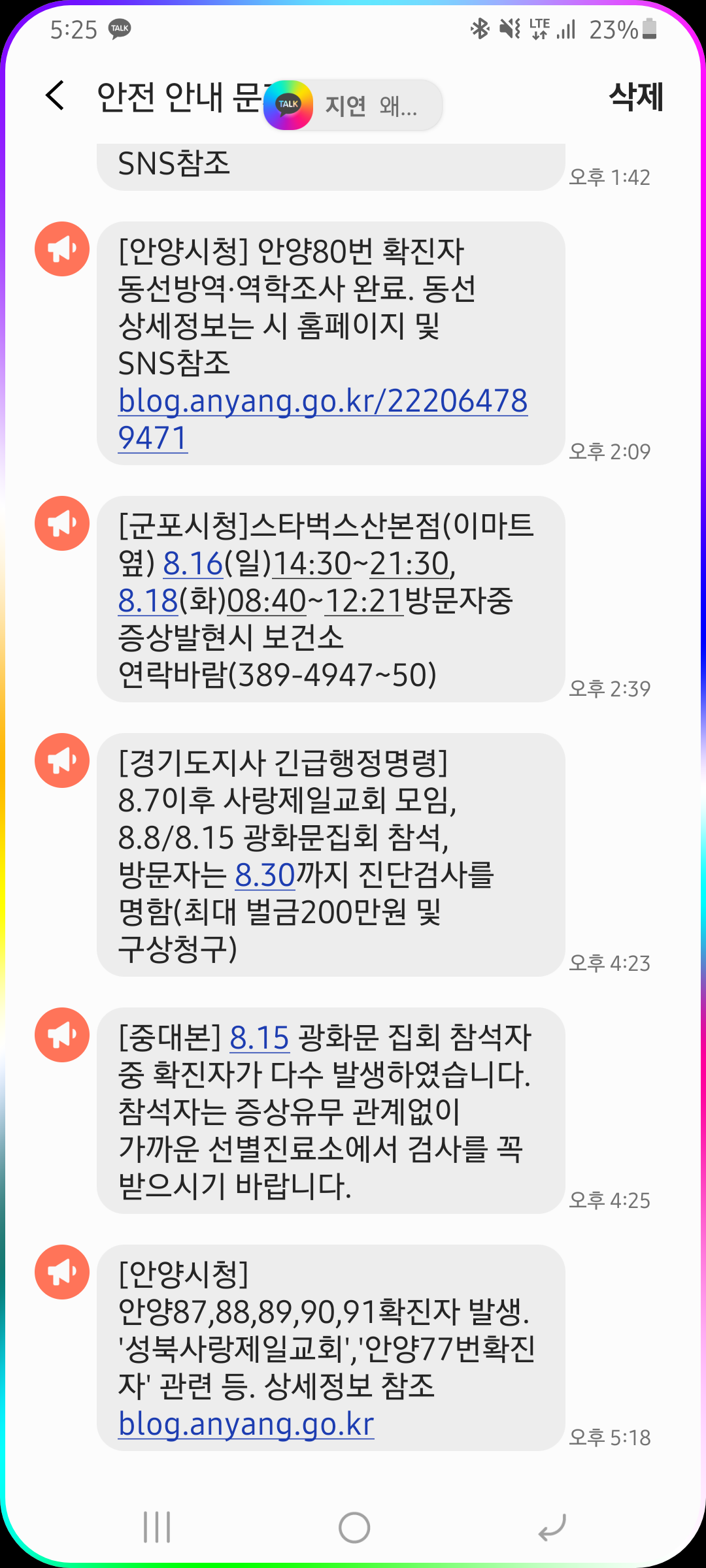706x1568 pixels.
Task: Tap the 삭제 button
Action: click(x=635, y=97)
